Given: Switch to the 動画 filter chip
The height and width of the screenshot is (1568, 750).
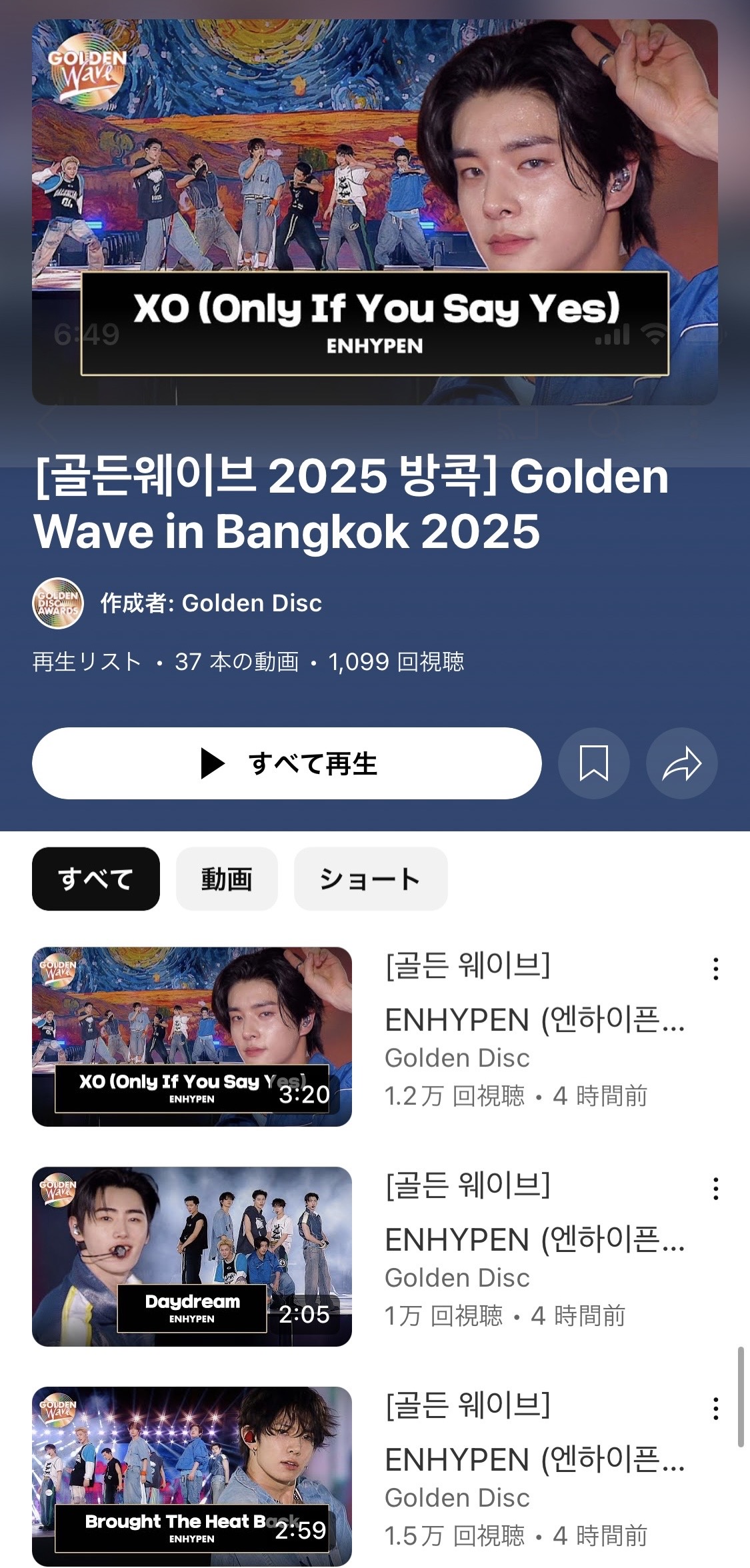Looking at the screenshot, I should pyautogui.click(x=227, y=879).
